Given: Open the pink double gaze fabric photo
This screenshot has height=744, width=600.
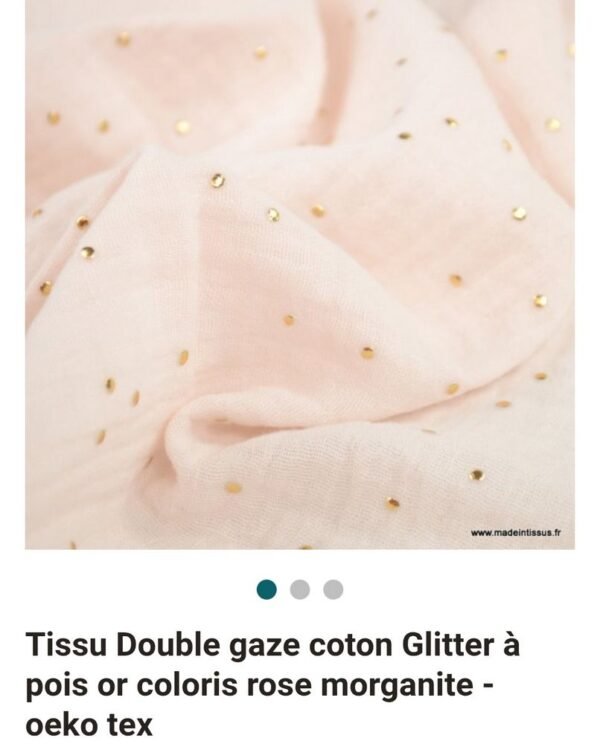Looking at the screenshot, I should [x=300, y=275].
